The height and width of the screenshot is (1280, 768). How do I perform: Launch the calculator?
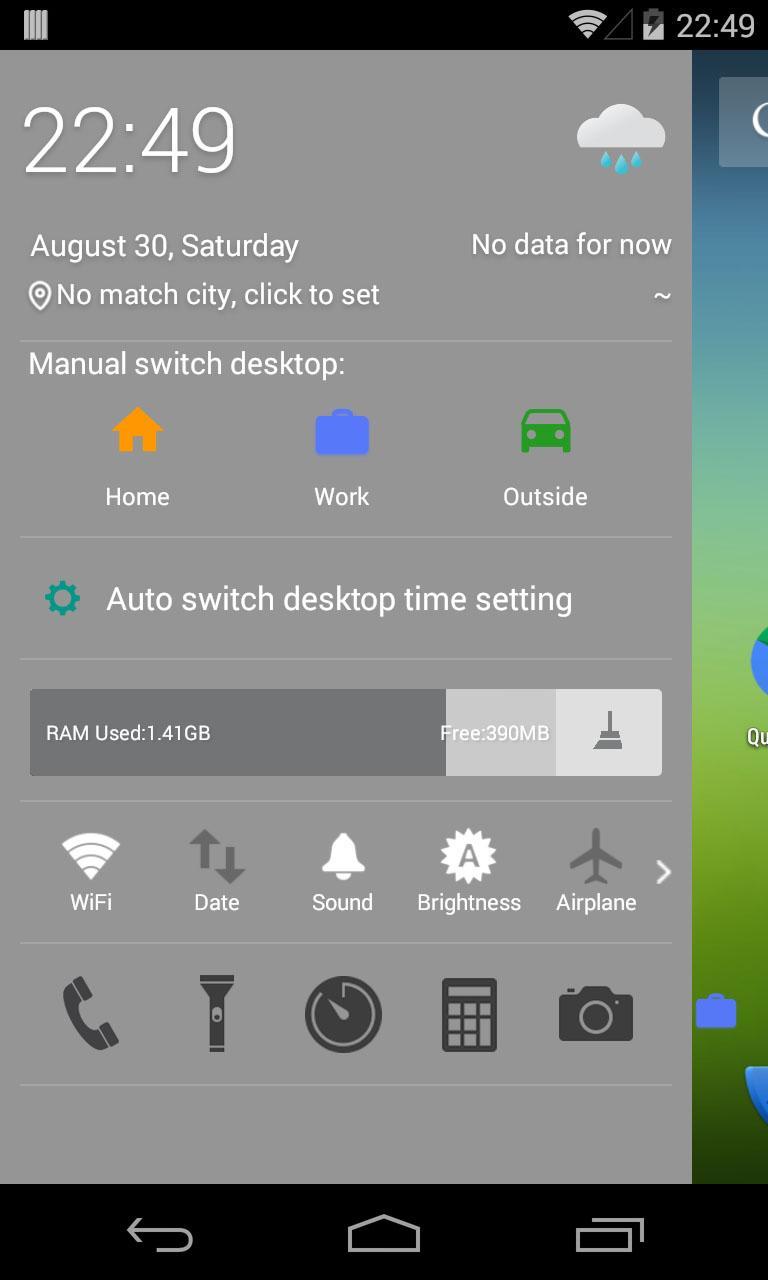(469, 1014)
